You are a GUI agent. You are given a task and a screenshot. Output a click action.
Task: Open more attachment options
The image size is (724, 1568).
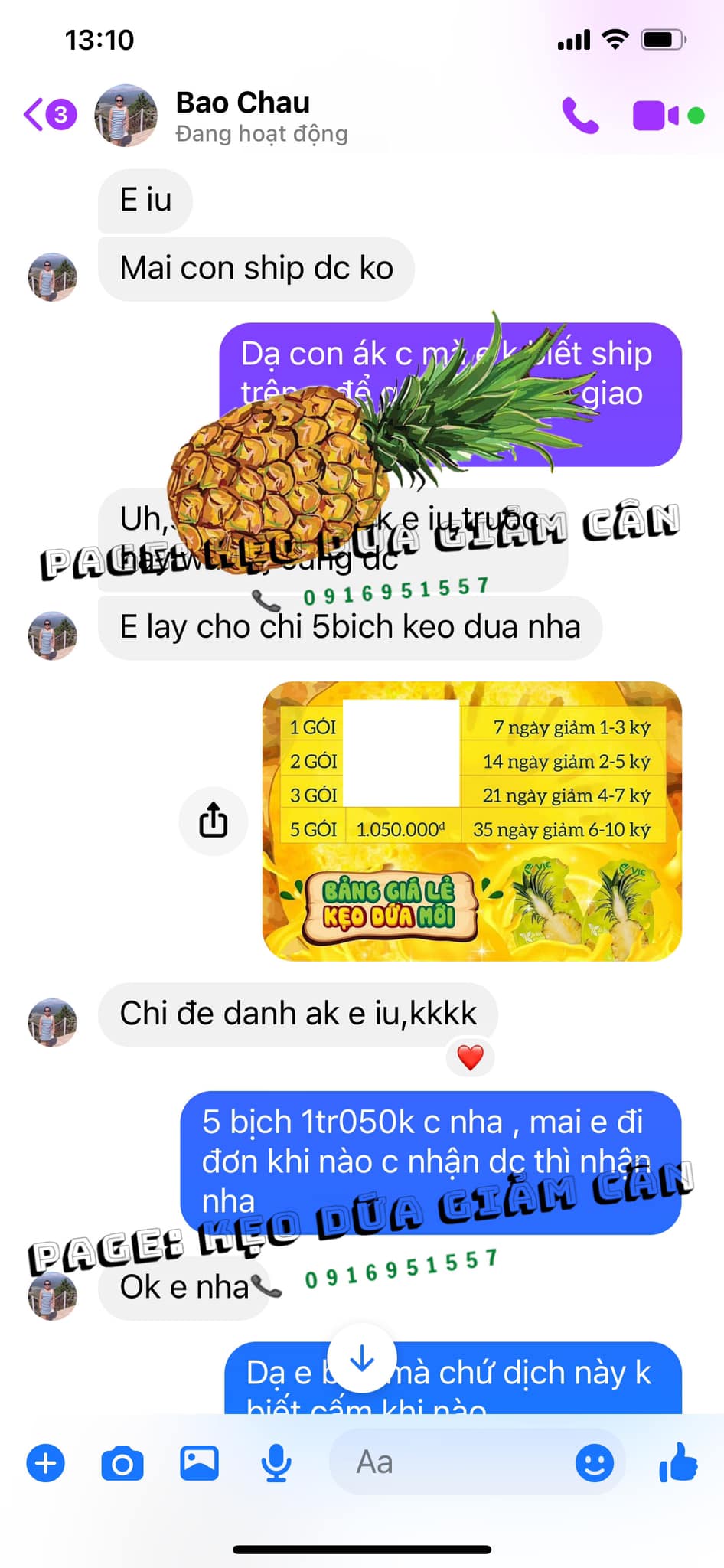[x=46, y=1463]
